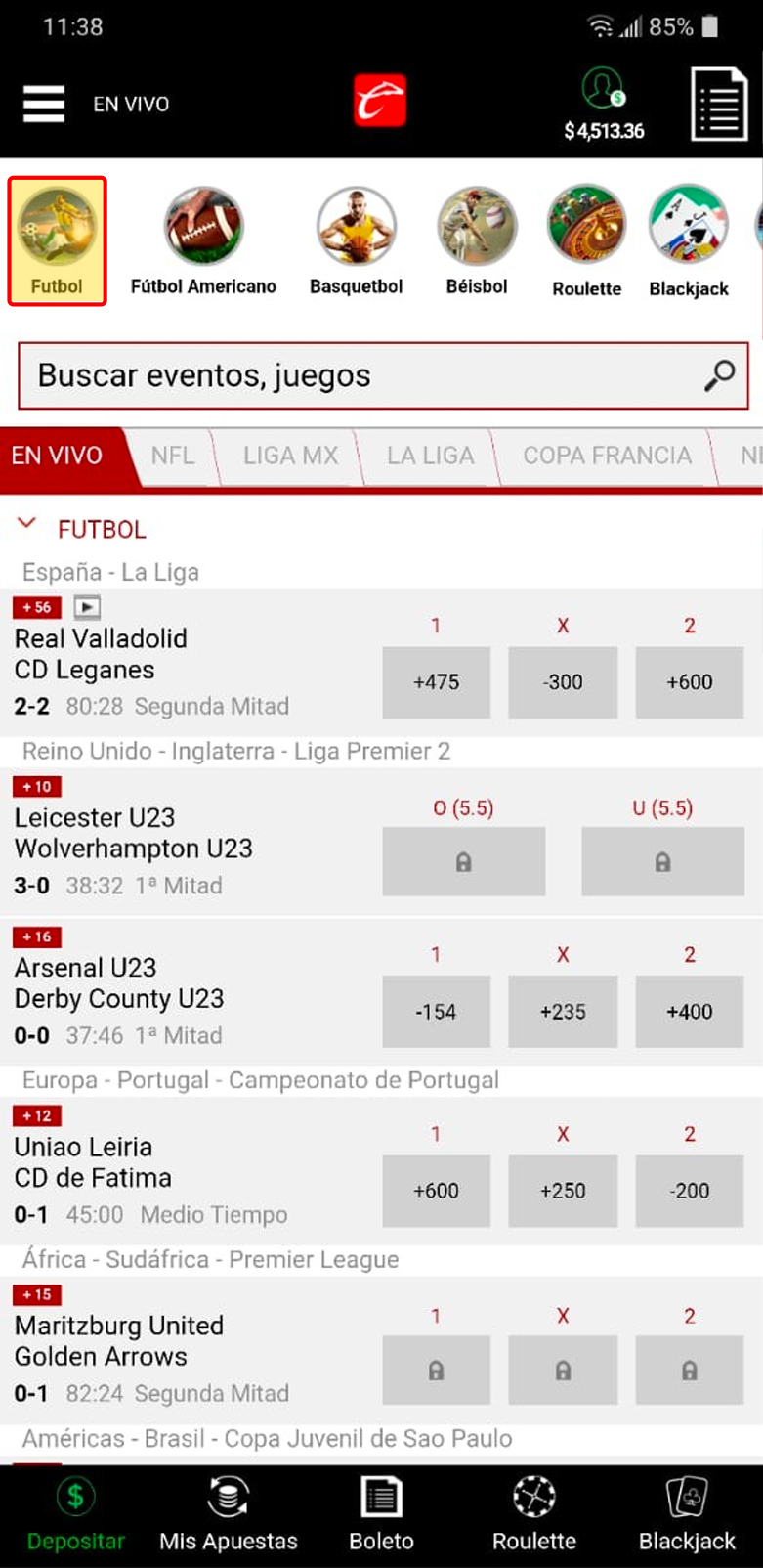Bet +475 on Real Valladolid
This screenshot has width=763, height=1568.
(436, 682)
